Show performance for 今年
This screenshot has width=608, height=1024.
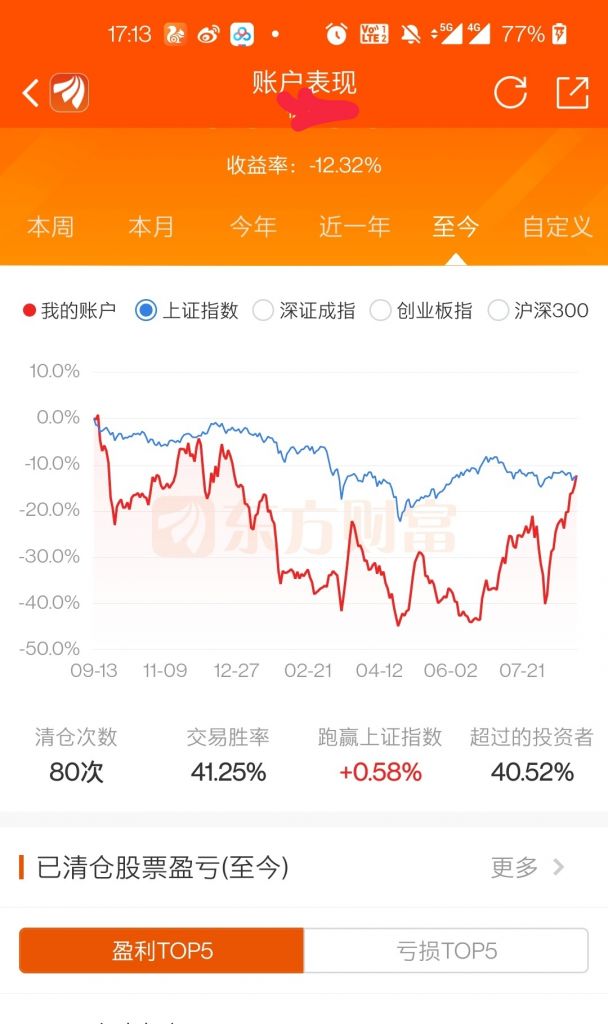pos(252,227)
